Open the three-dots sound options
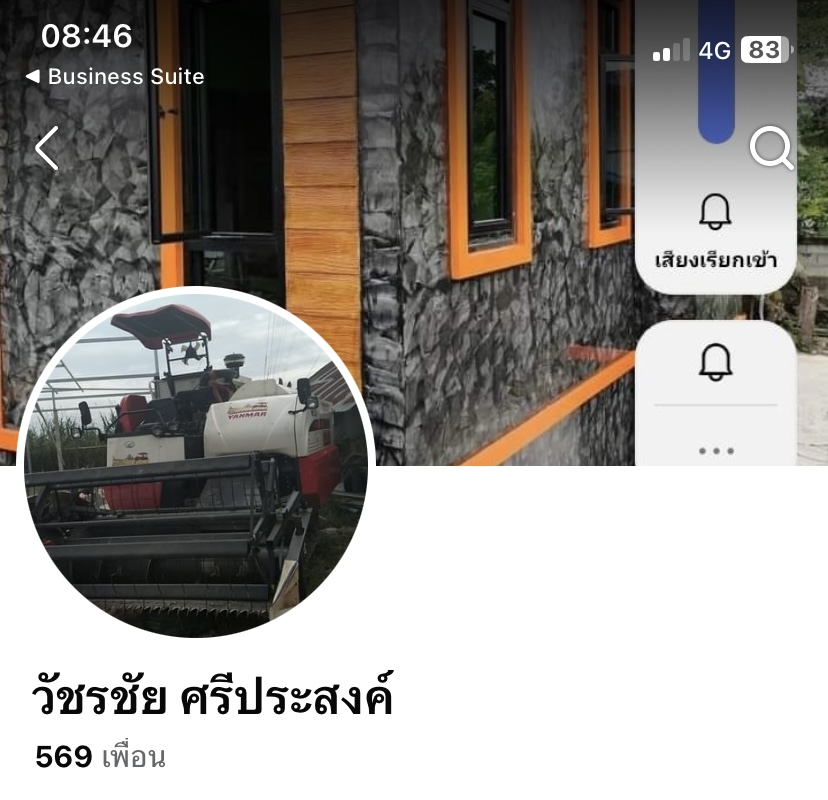This screenshot has width=828, height=800. [716, 451]
